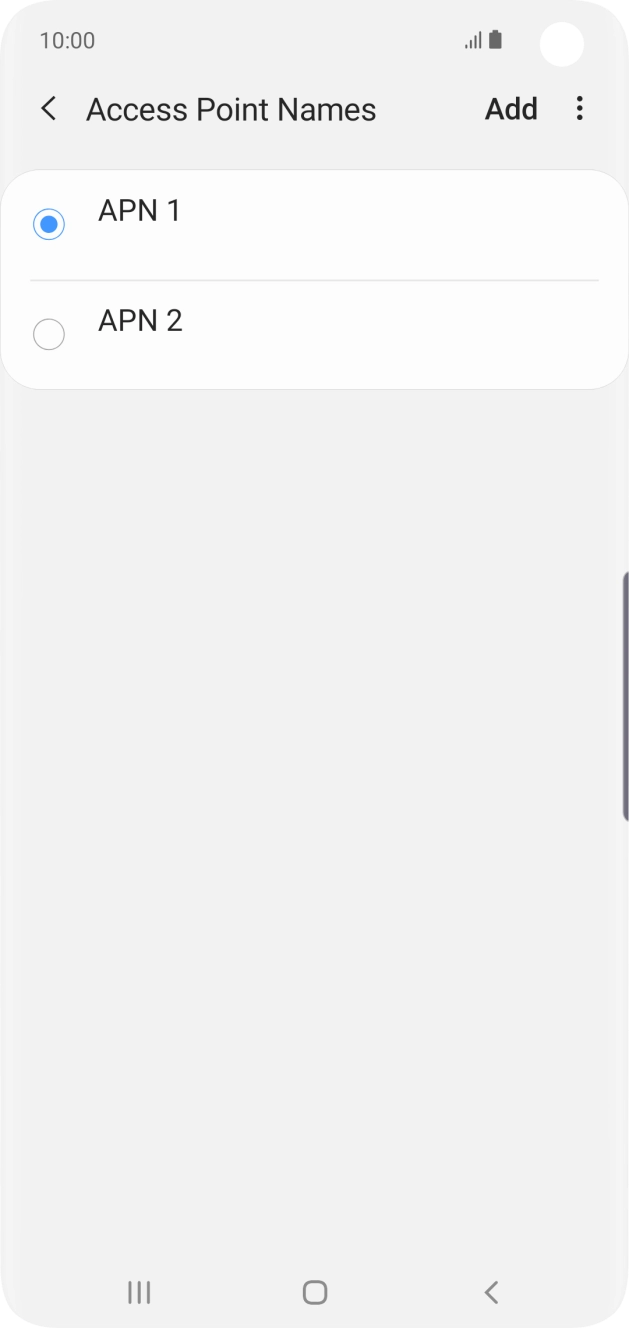
Task: Add a new access point
Action: (511, 109)
